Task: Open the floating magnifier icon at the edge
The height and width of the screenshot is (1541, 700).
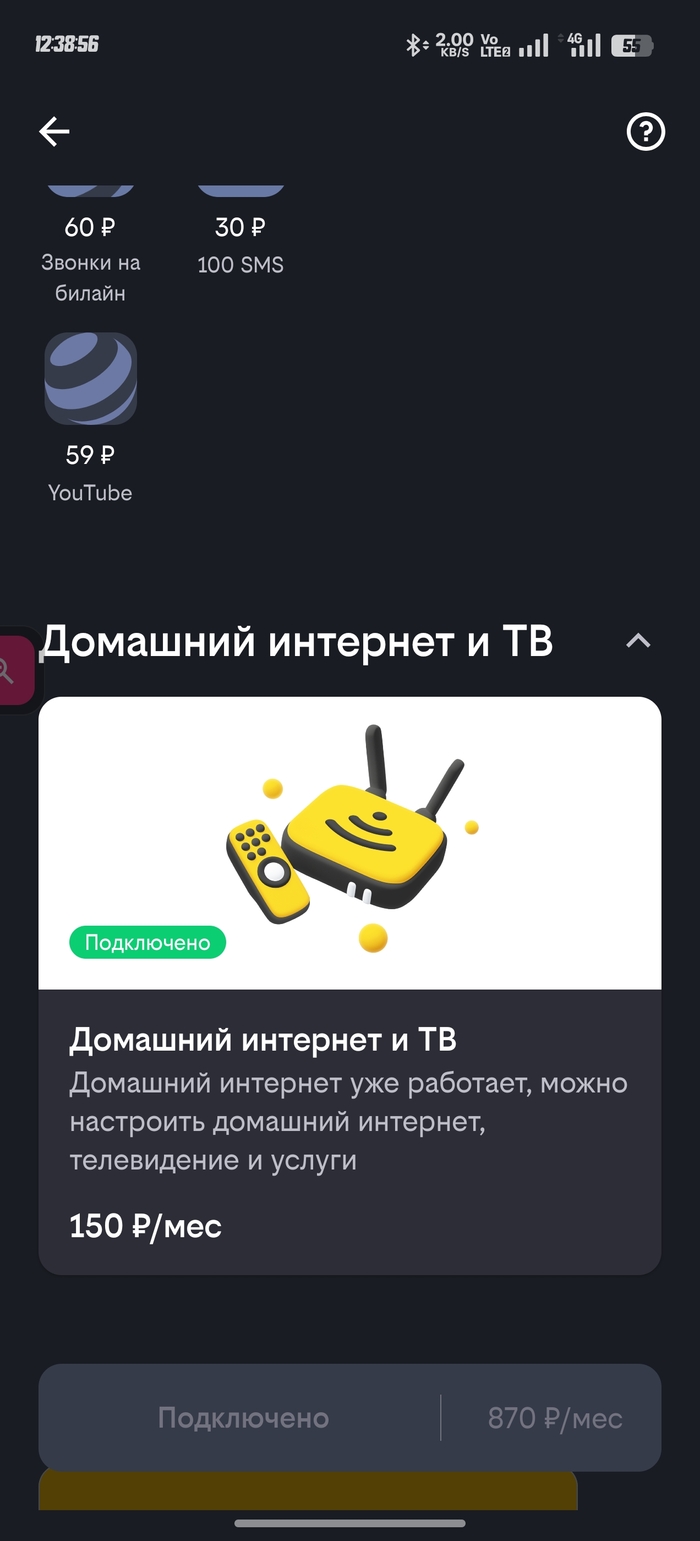Action: tap(12, 670)
